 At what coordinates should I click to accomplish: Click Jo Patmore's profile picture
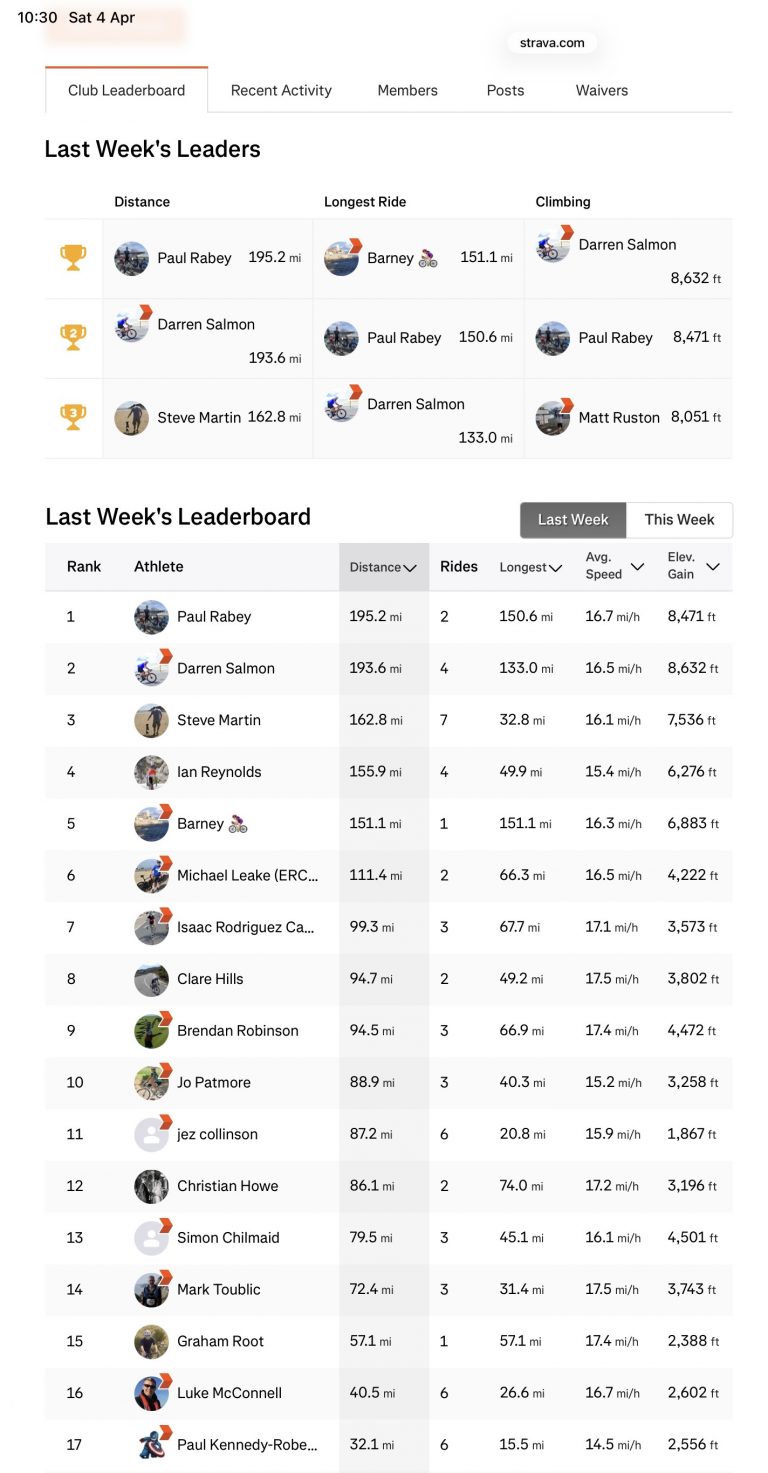151,1082
